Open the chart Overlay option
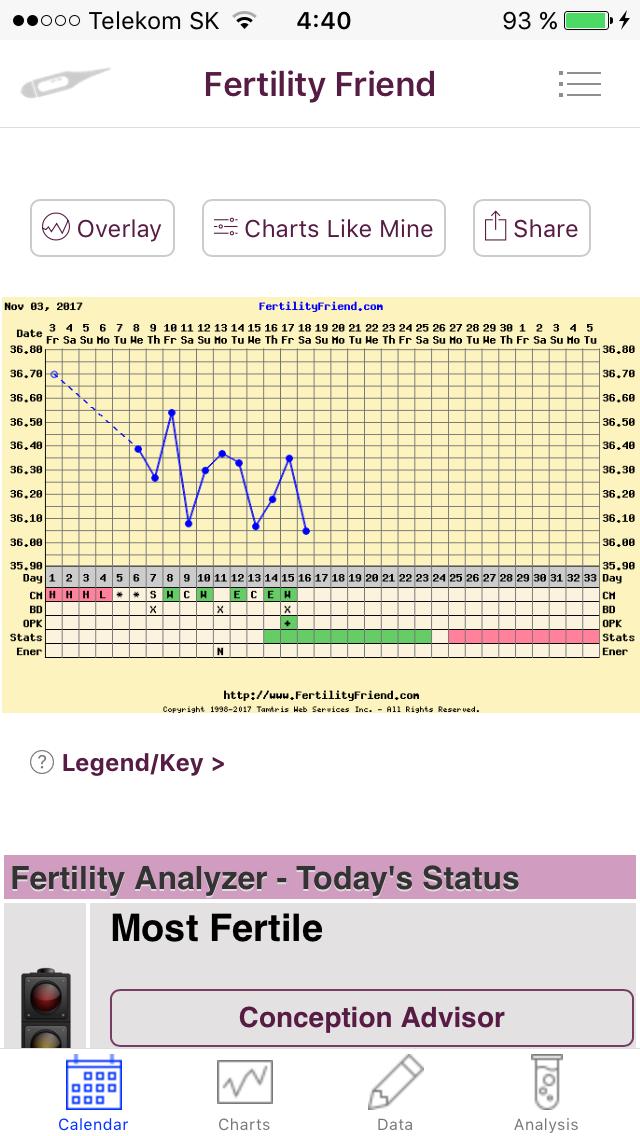The image size is (640, 1136). [102, 228]
